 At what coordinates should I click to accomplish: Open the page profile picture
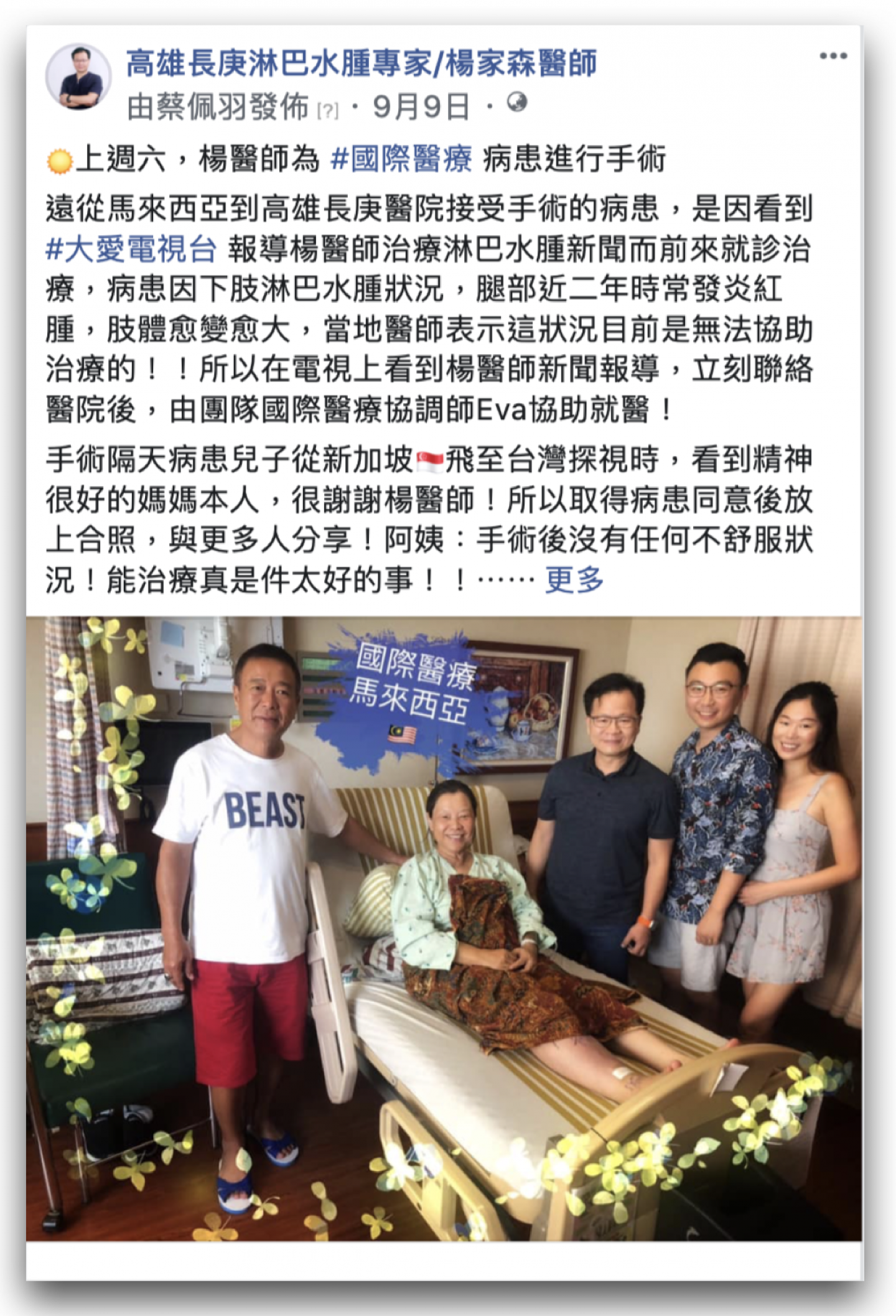pyautogui.click(x=79, y=77)
